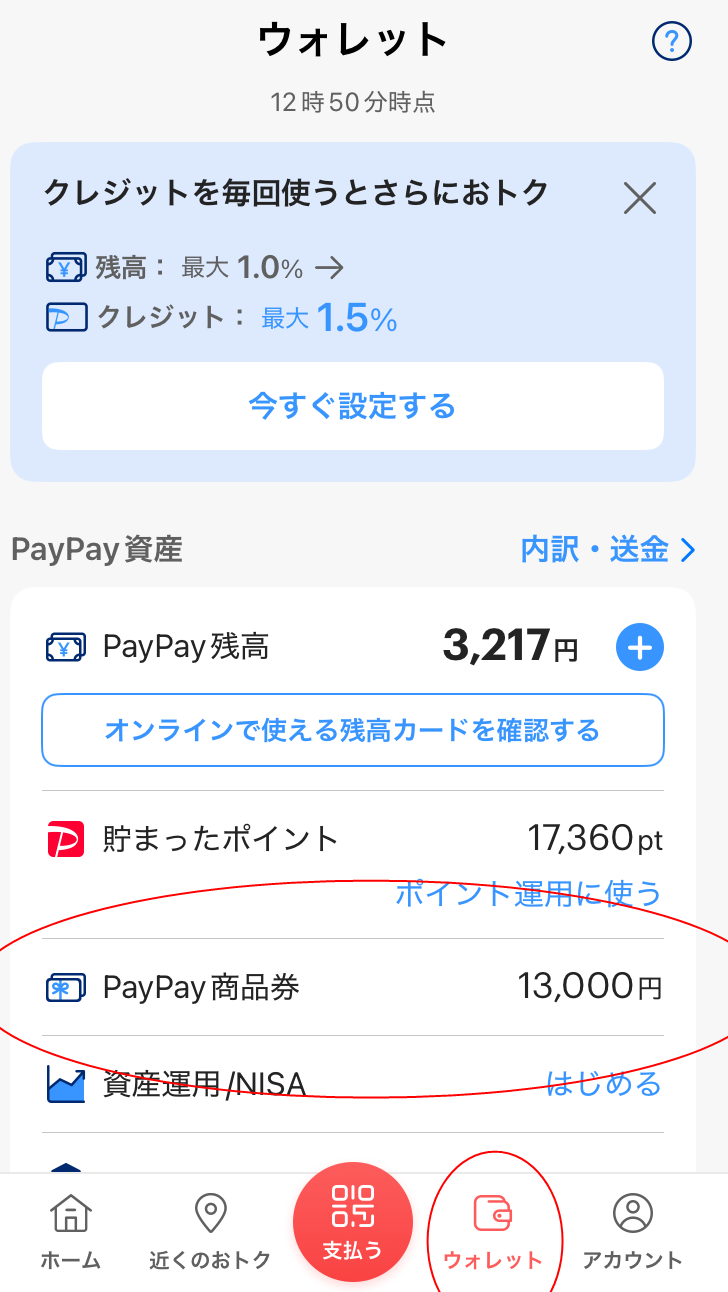Viewport: 728px width, 1292px height.
Task: Go to the ホーム tab
Action: (x=70, y=1232)
